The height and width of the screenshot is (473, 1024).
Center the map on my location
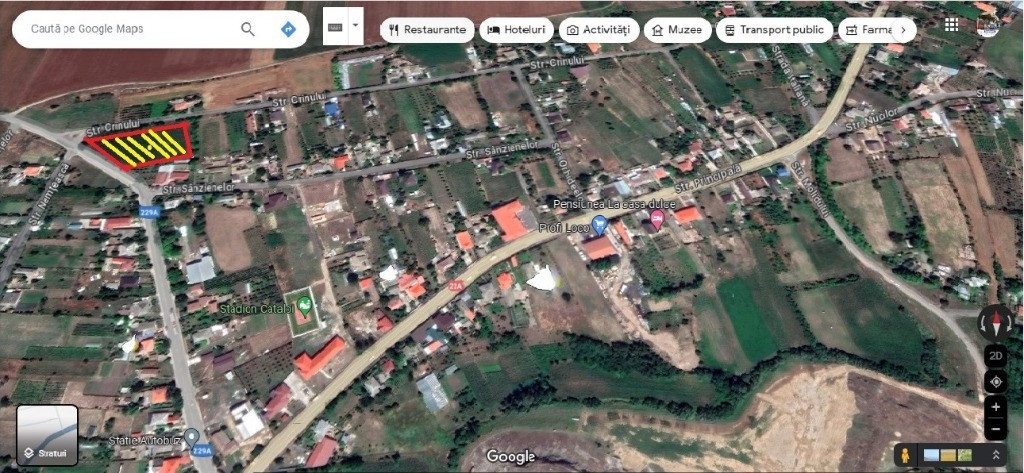pyautogui.click(x=995, y=382)
